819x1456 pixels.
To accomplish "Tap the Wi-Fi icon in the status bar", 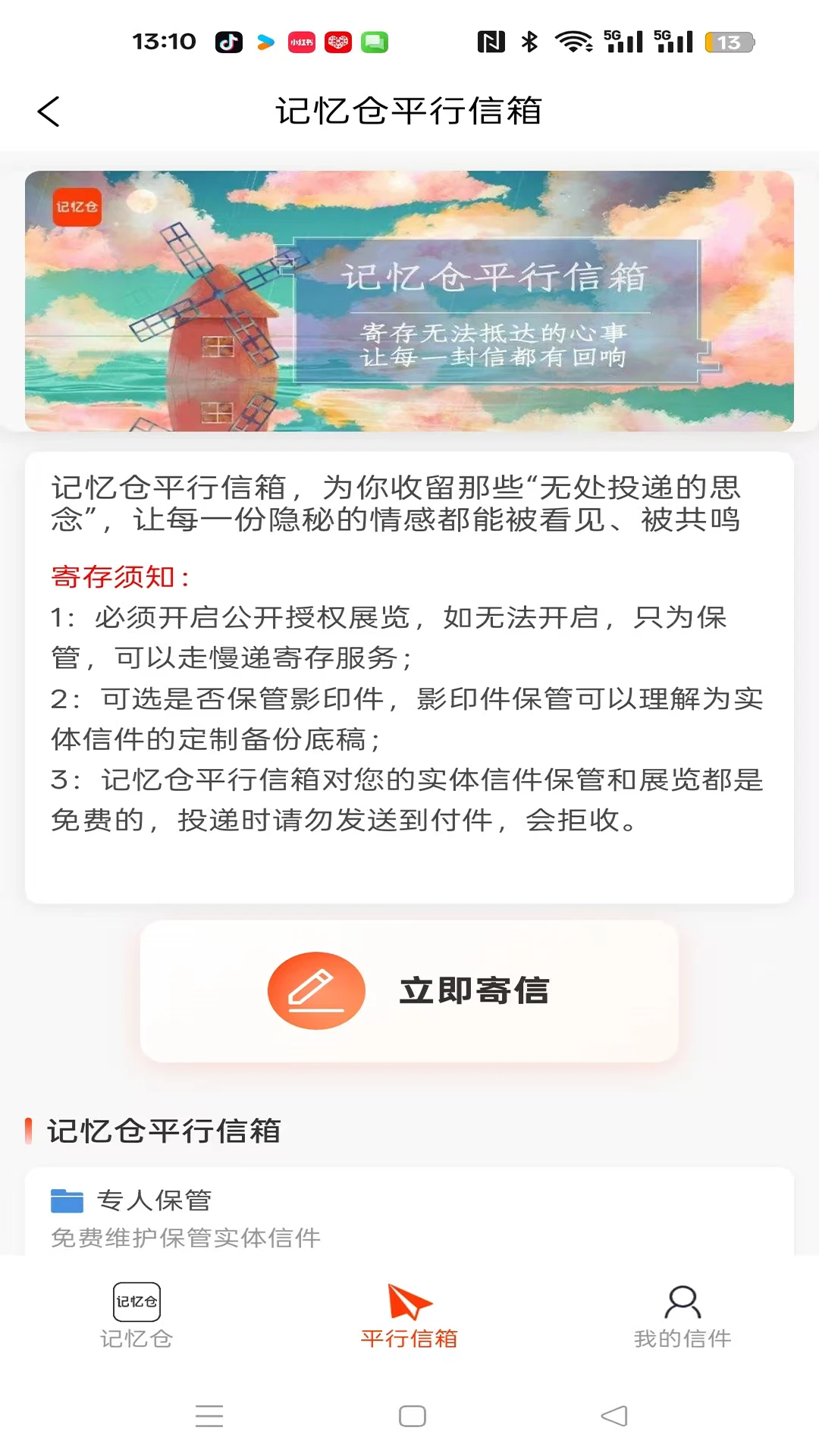I will 575,42.
